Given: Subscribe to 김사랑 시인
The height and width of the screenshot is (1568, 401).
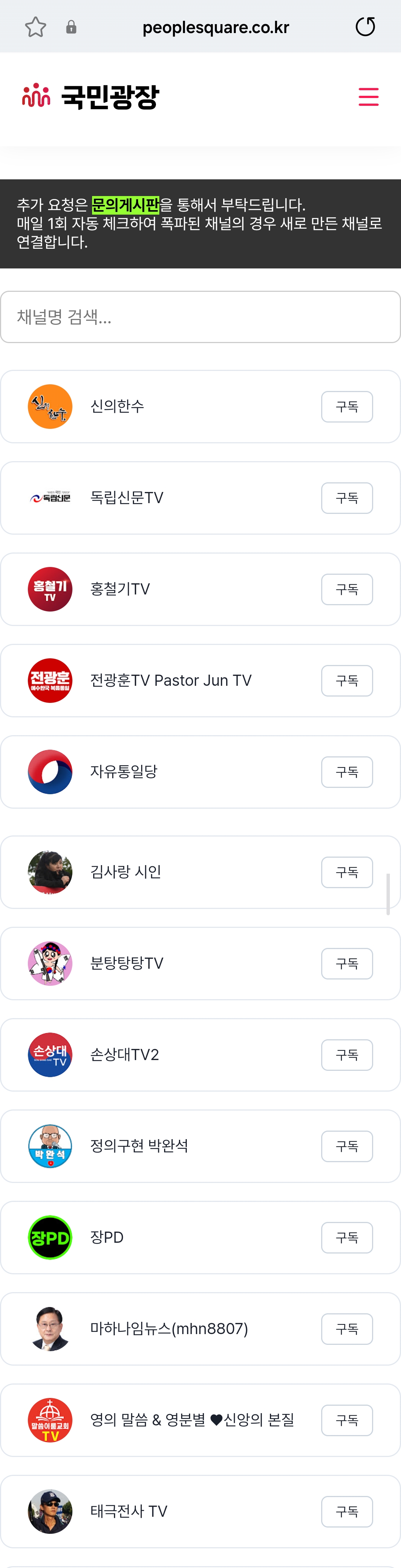Looking at the screenshot, I should pyautogui.click(x=347, y=872).
